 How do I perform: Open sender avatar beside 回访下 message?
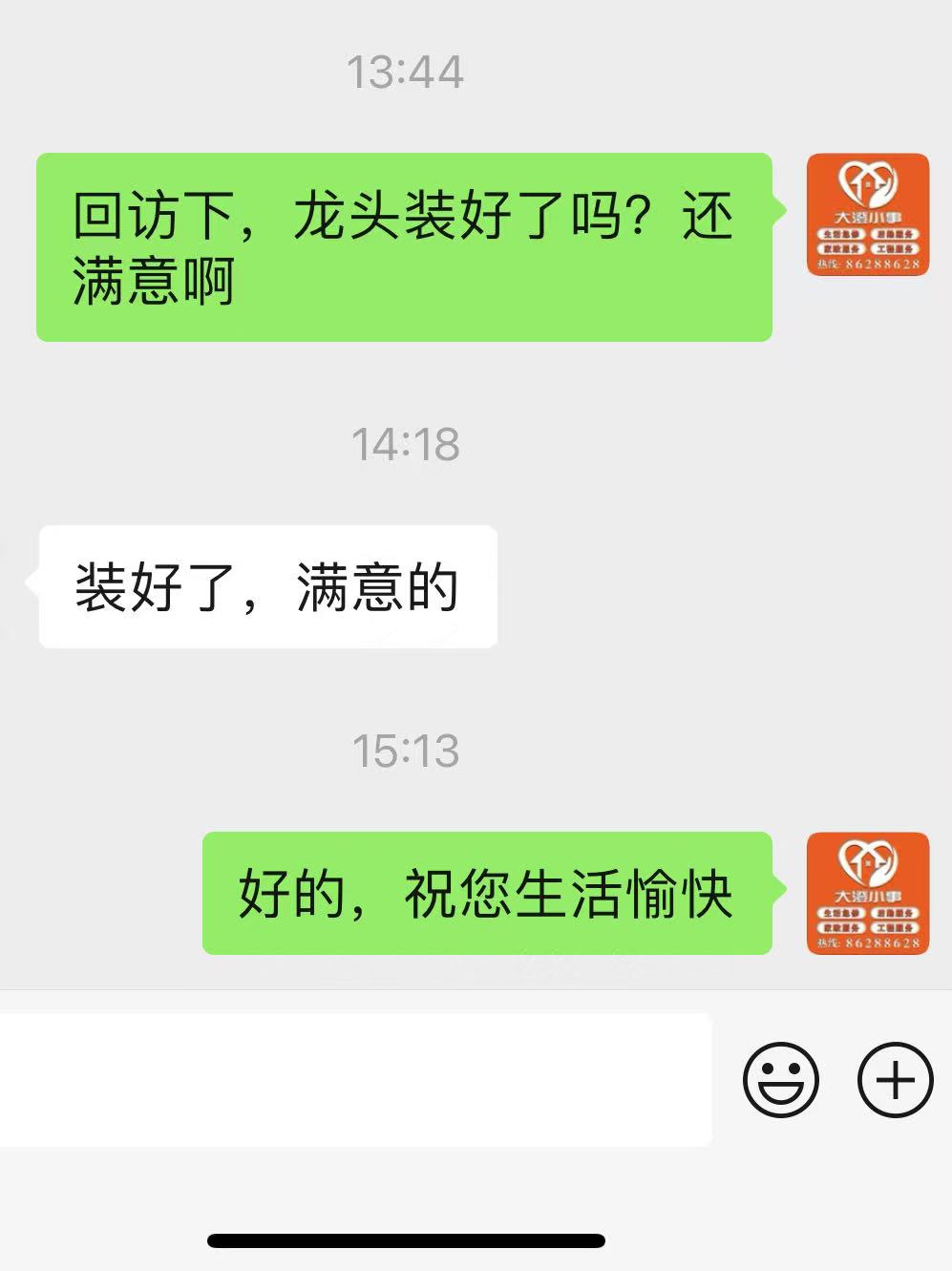tap(867, 215)
